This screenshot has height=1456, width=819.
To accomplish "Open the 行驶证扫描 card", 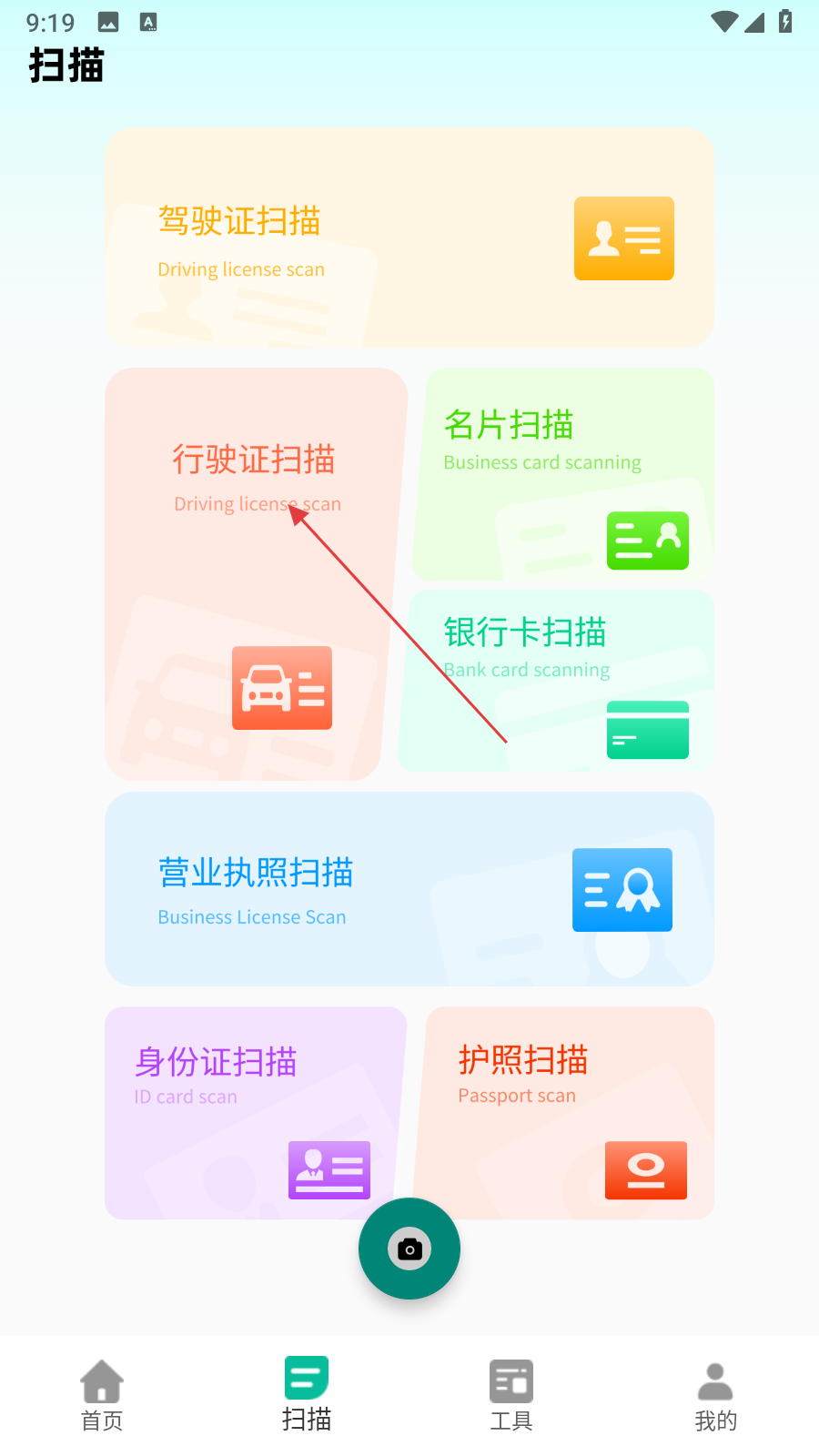I will (x=255, y=573).
